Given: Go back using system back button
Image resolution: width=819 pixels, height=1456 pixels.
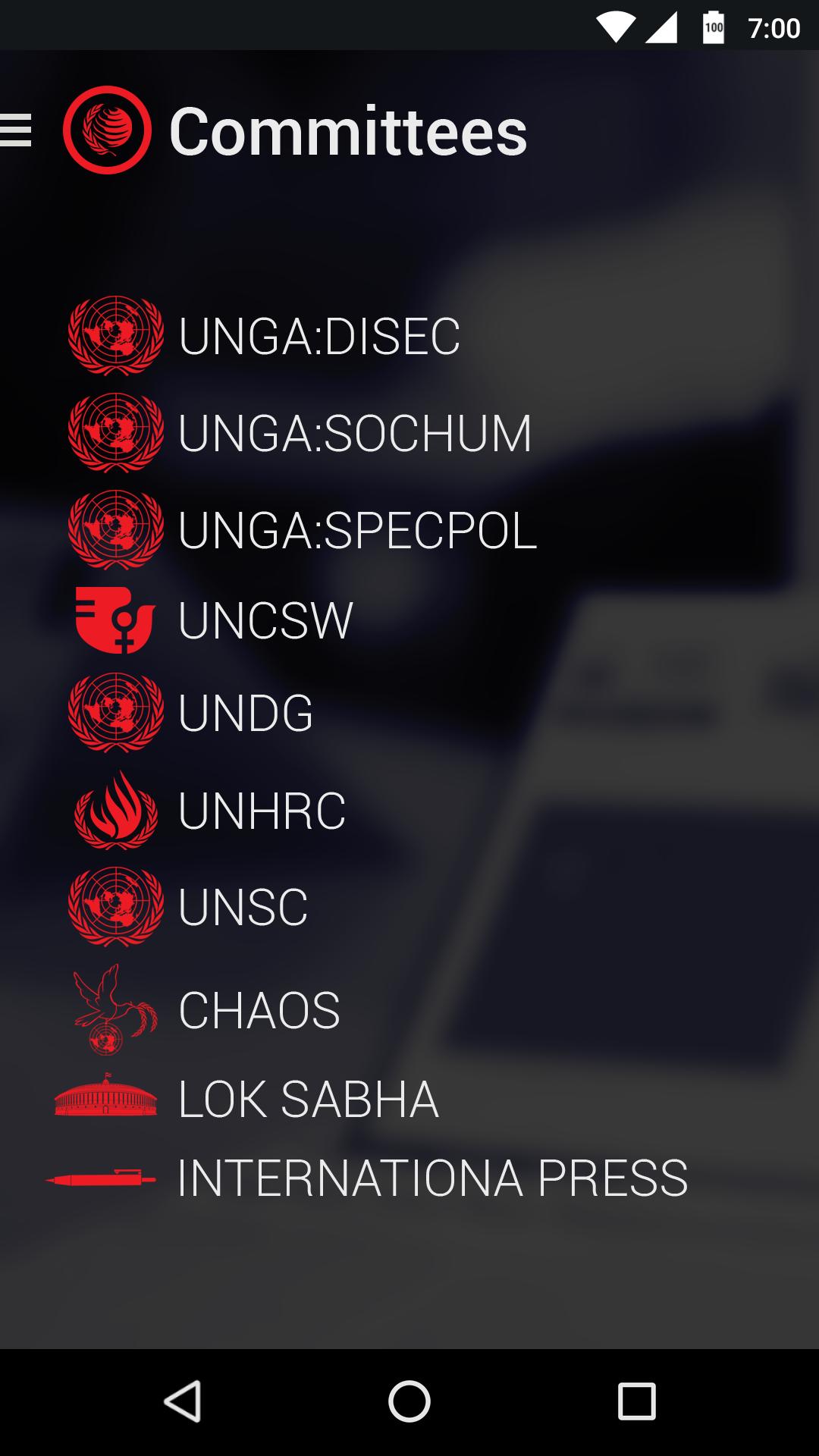Looking at the screenshot, I should pyautogui.click(x=182, y=1401).
